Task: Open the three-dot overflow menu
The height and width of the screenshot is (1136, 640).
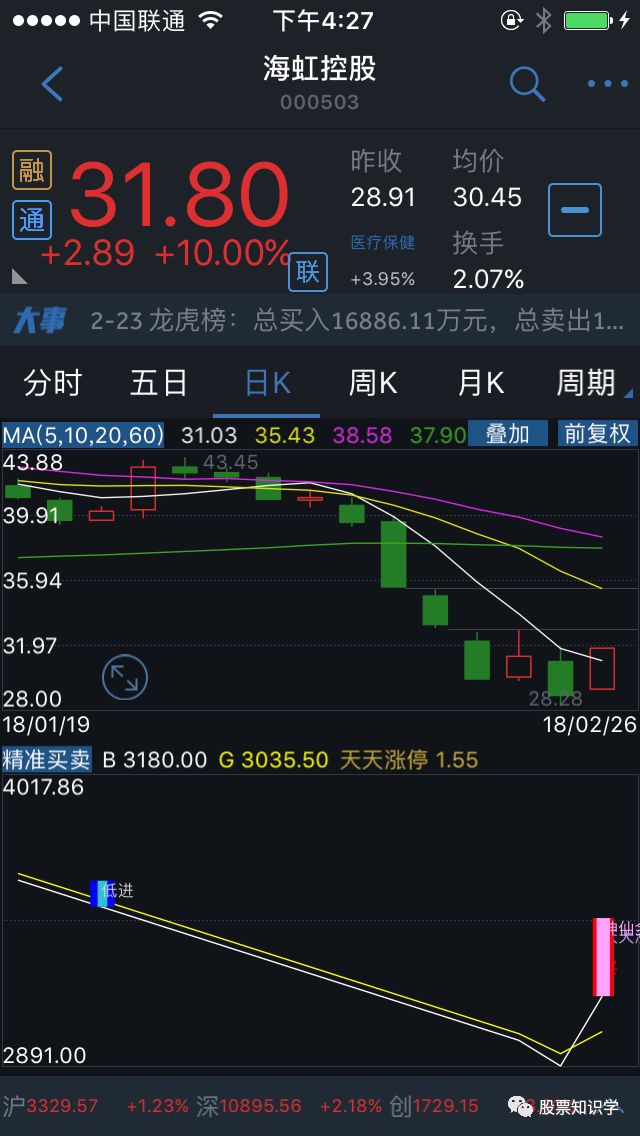Action: click(607, 84)
